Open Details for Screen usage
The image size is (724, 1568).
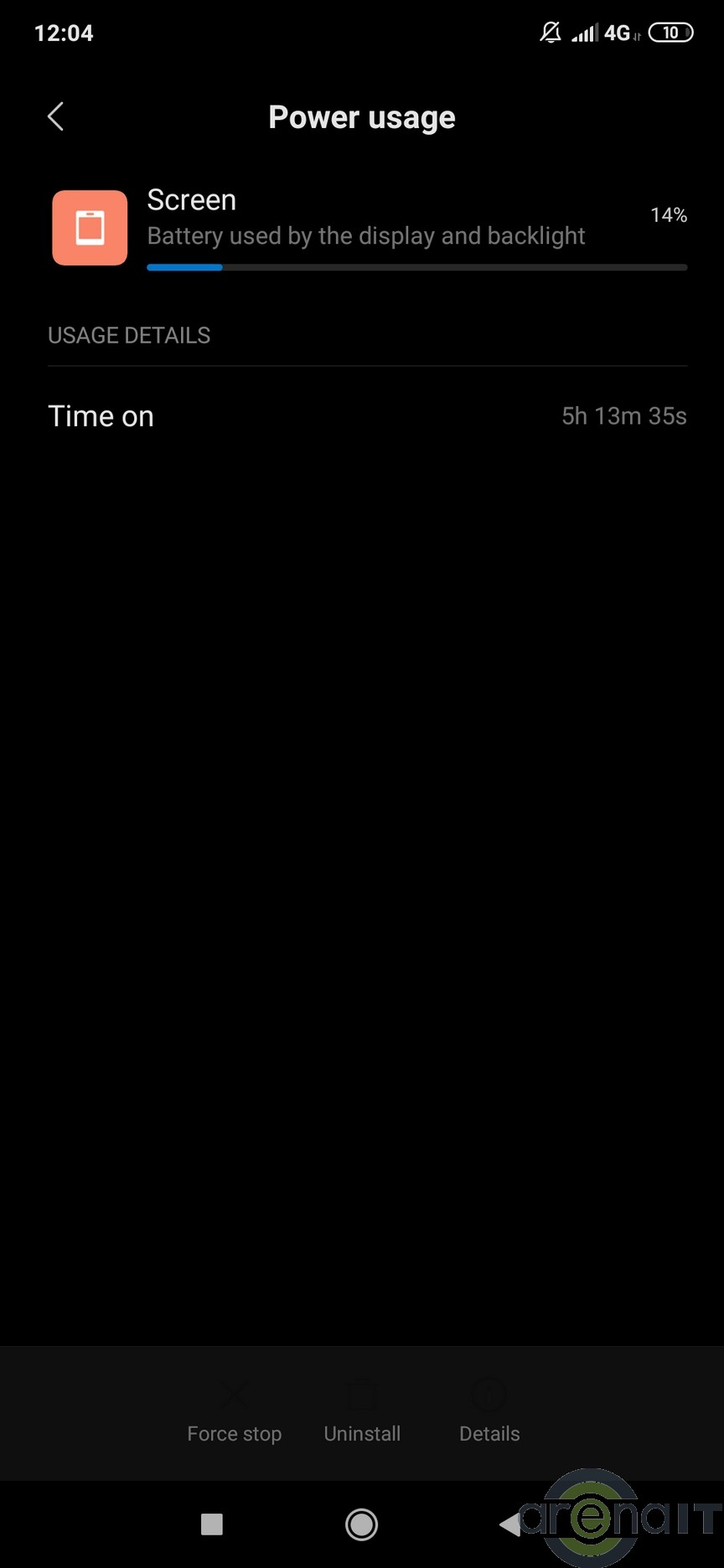pyautogui.click(x=489, y=1414)
